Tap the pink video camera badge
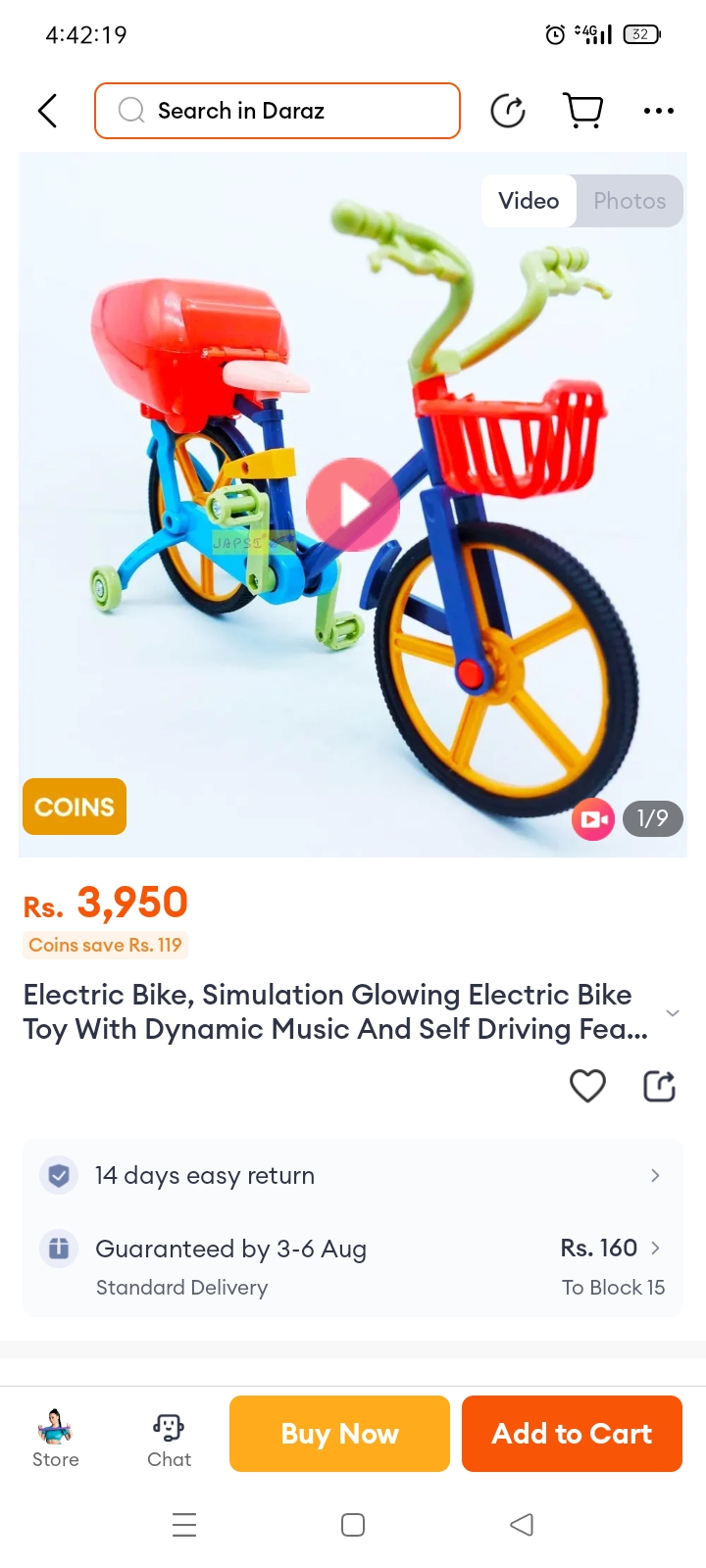This screenshot has height=1568, width=706. pos(593,819)
